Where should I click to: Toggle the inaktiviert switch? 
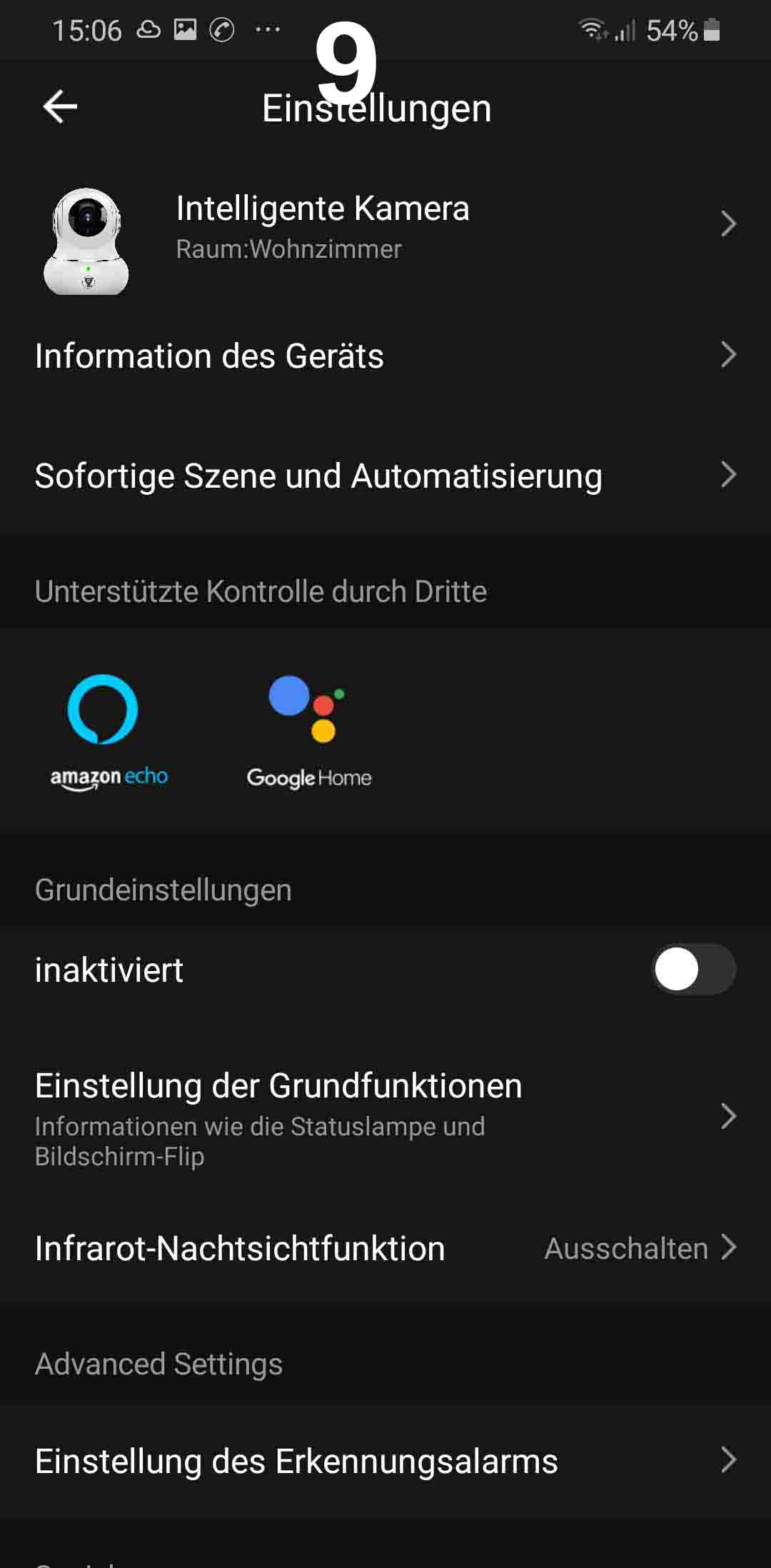click(x=692, y=970)
